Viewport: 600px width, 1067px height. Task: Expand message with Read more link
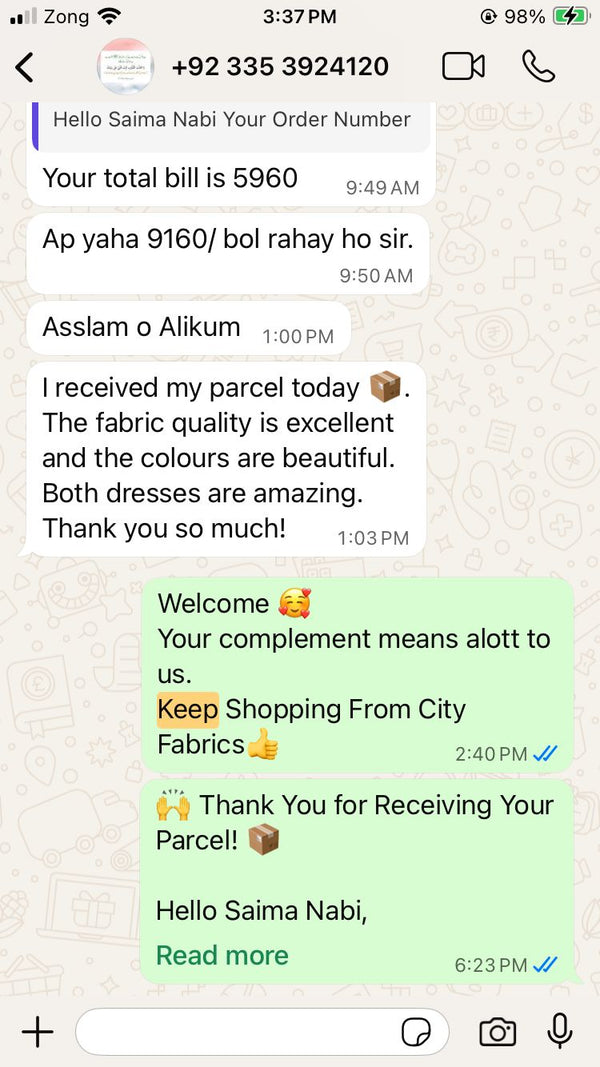click(222, 955)
